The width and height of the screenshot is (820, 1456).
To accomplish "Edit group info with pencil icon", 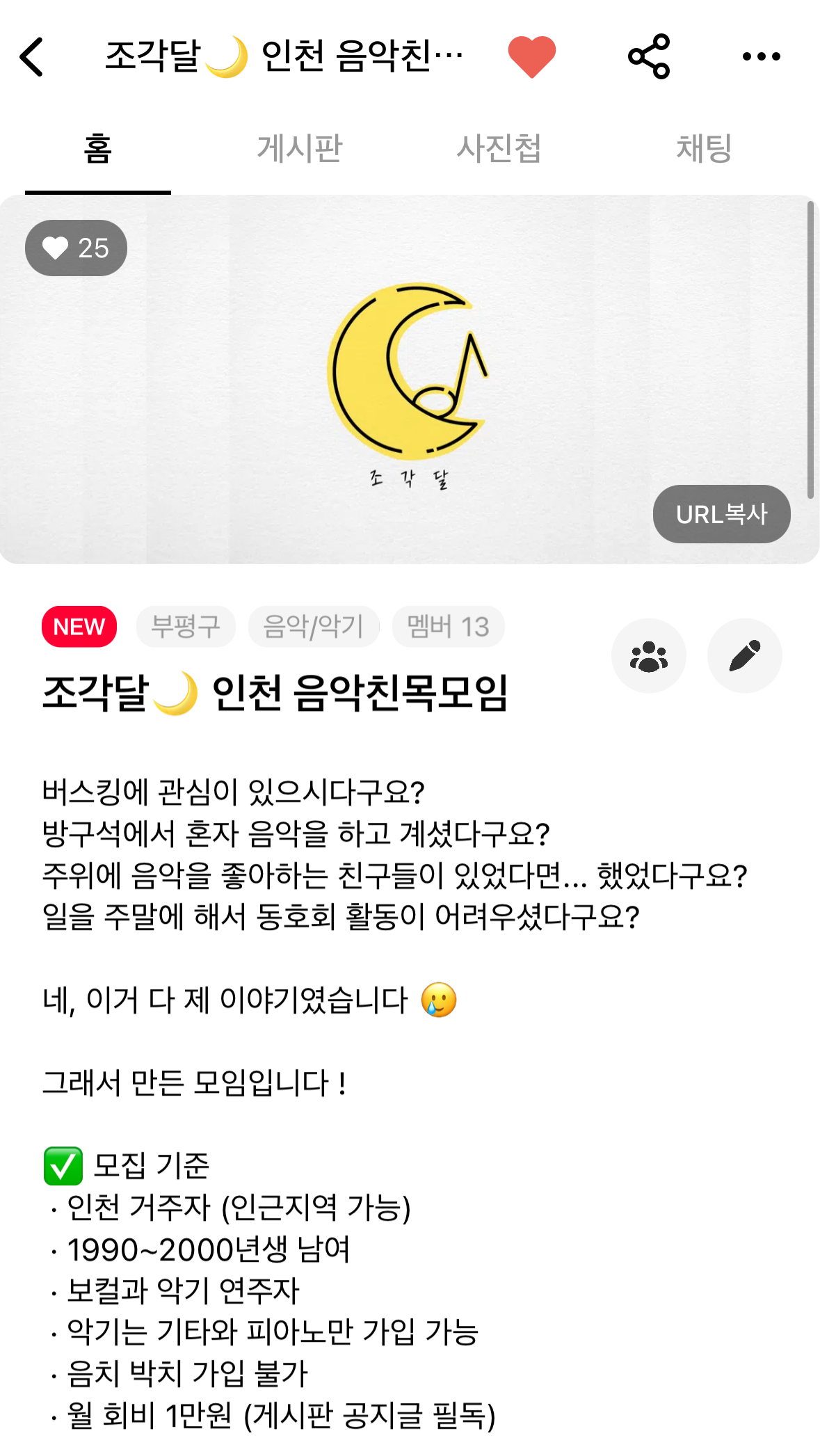I will [745, 656].
